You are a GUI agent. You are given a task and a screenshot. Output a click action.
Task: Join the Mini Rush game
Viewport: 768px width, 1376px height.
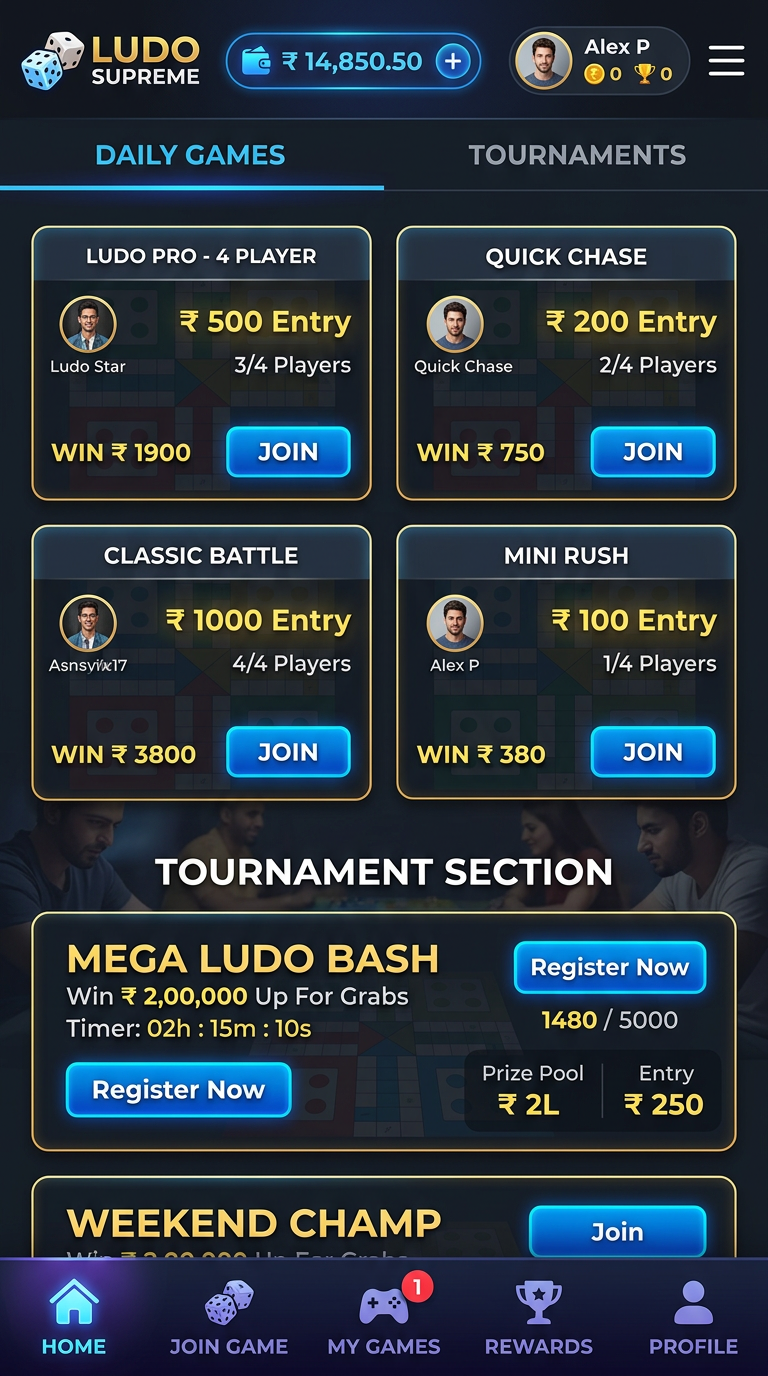[653, 752]
